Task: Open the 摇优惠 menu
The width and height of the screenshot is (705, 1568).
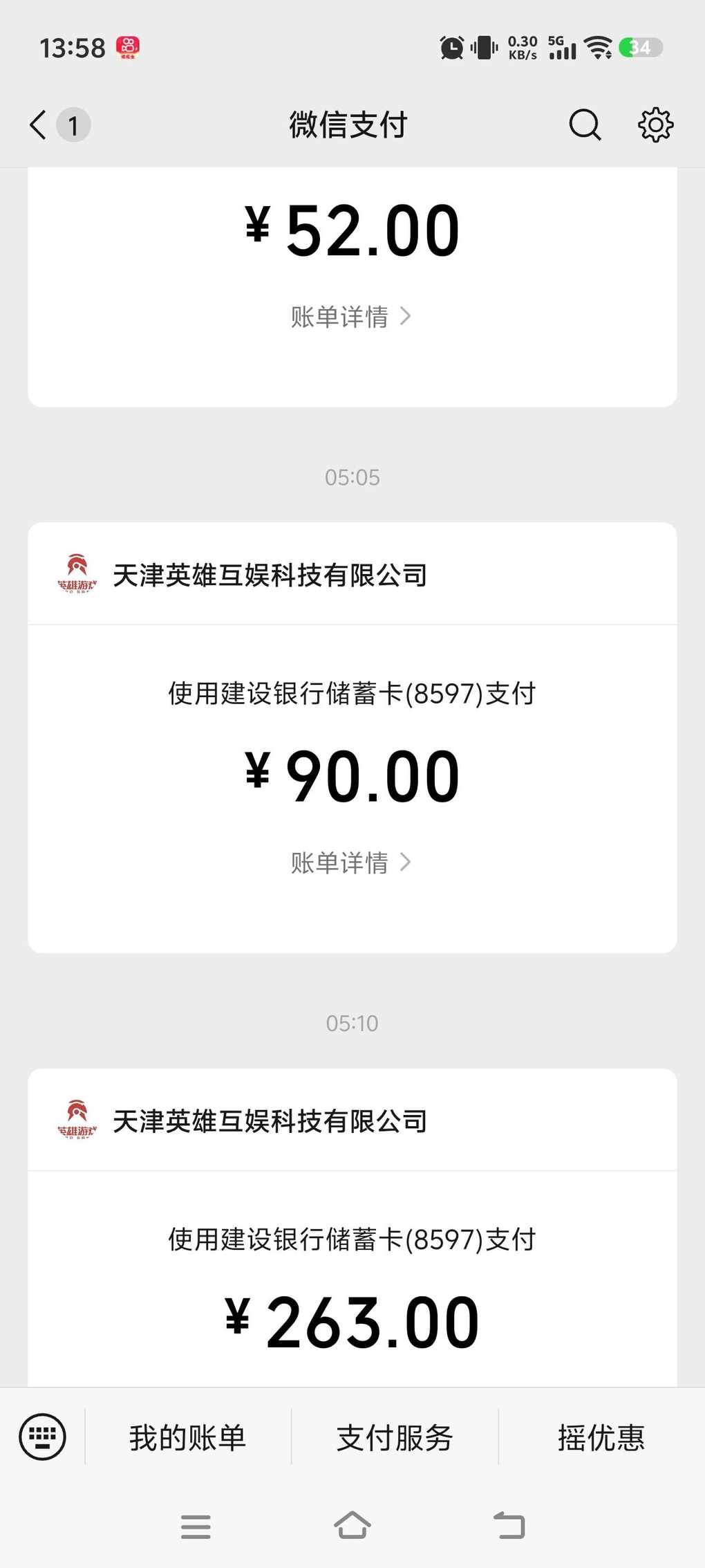Action: [601, 1438]
